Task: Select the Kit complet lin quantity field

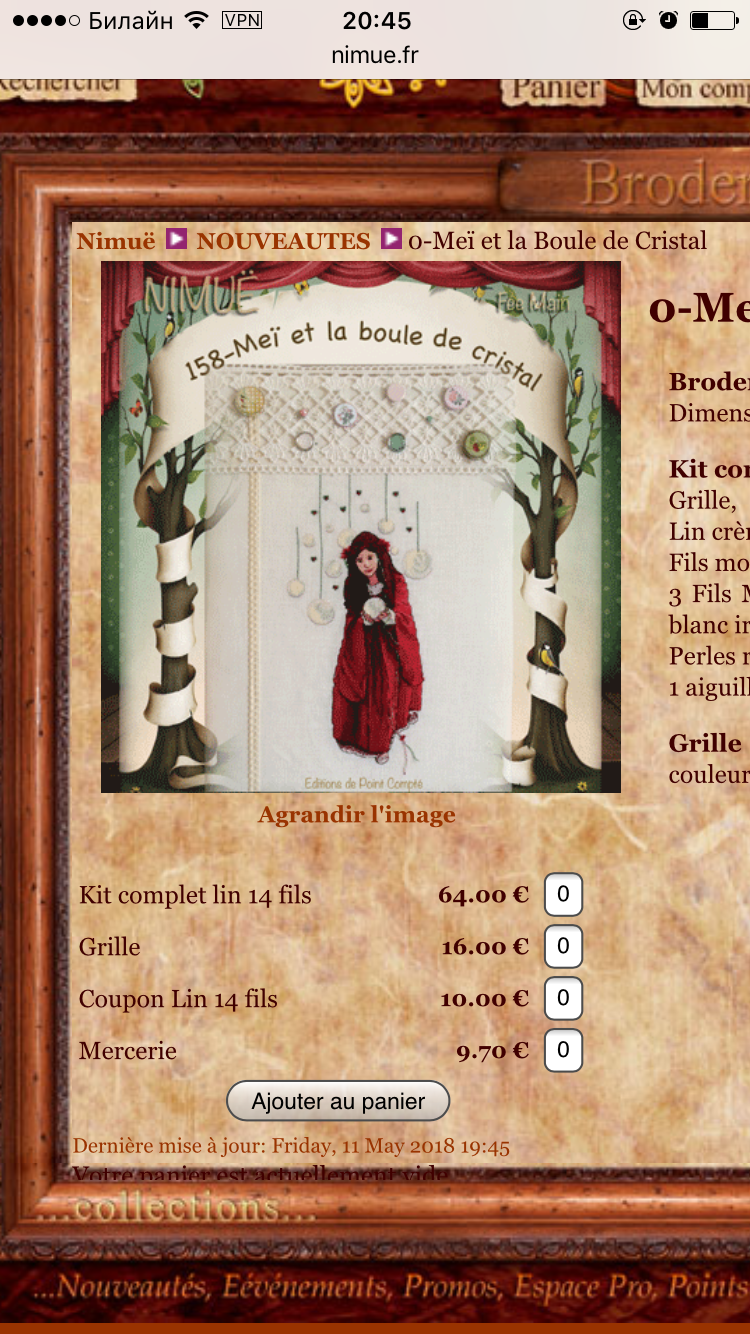Action: 563,894
